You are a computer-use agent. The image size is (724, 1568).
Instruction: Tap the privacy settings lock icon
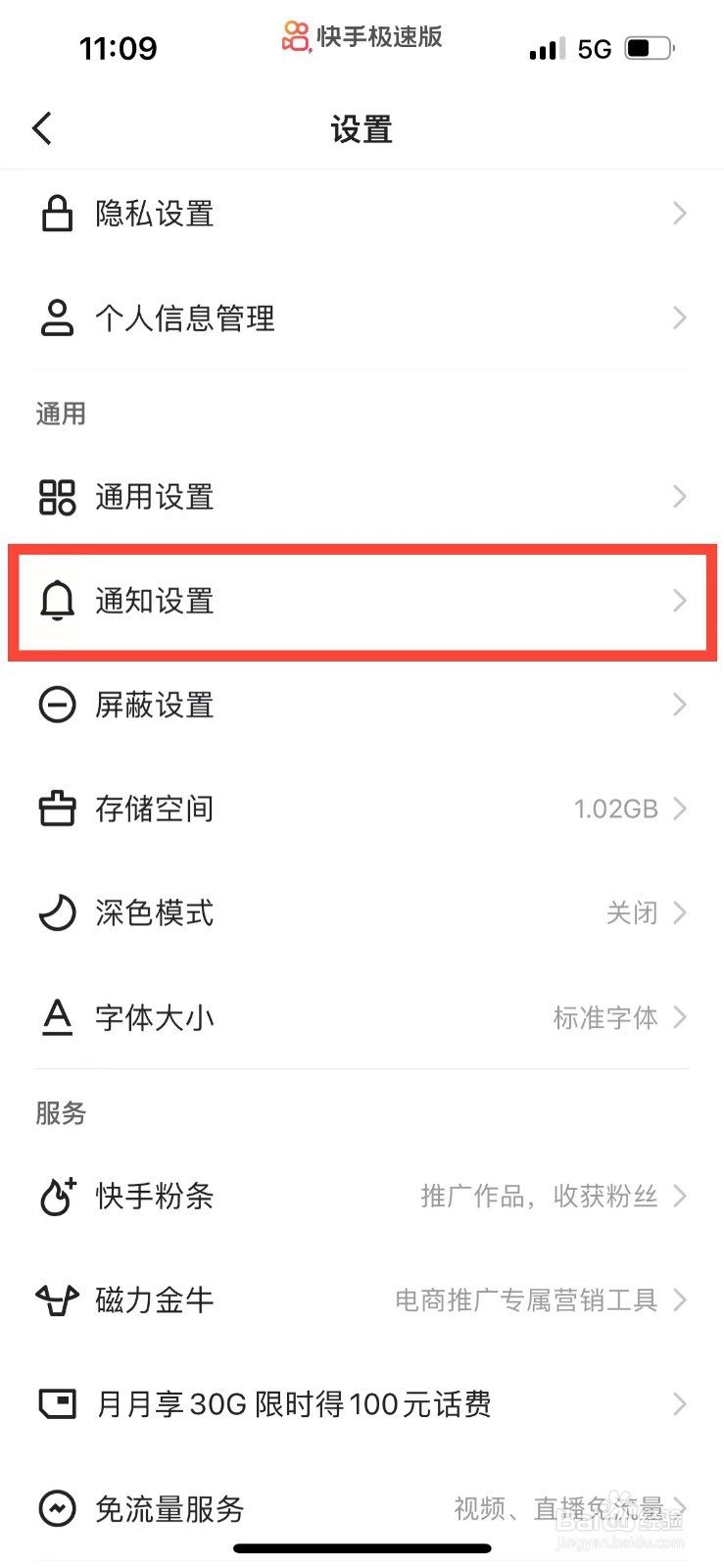(57, 213)
